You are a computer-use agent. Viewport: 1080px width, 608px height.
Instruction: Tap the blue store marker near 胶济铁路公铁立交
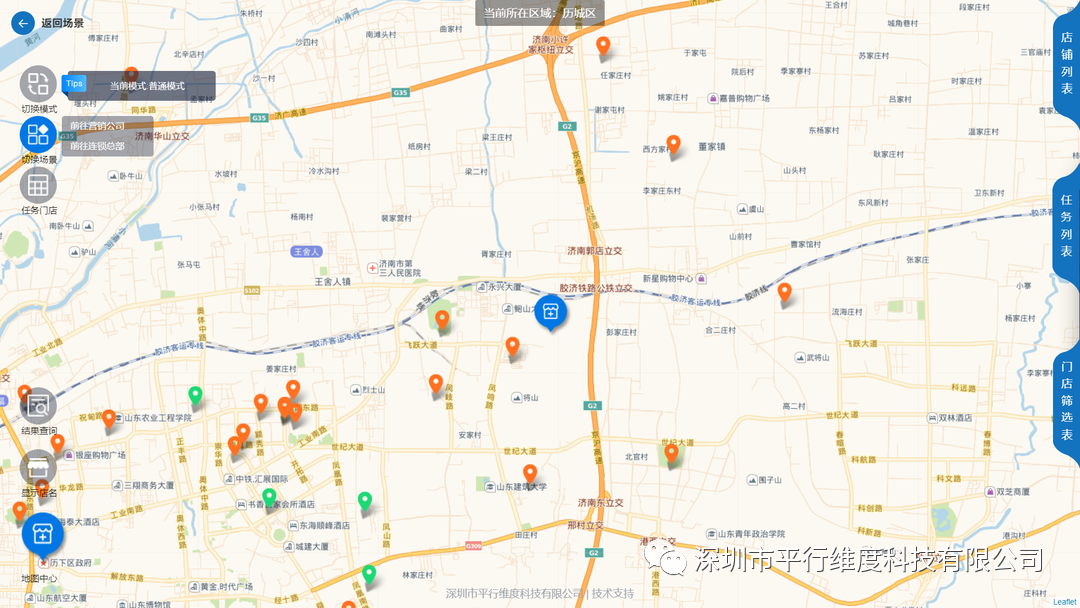pos(550,311)
